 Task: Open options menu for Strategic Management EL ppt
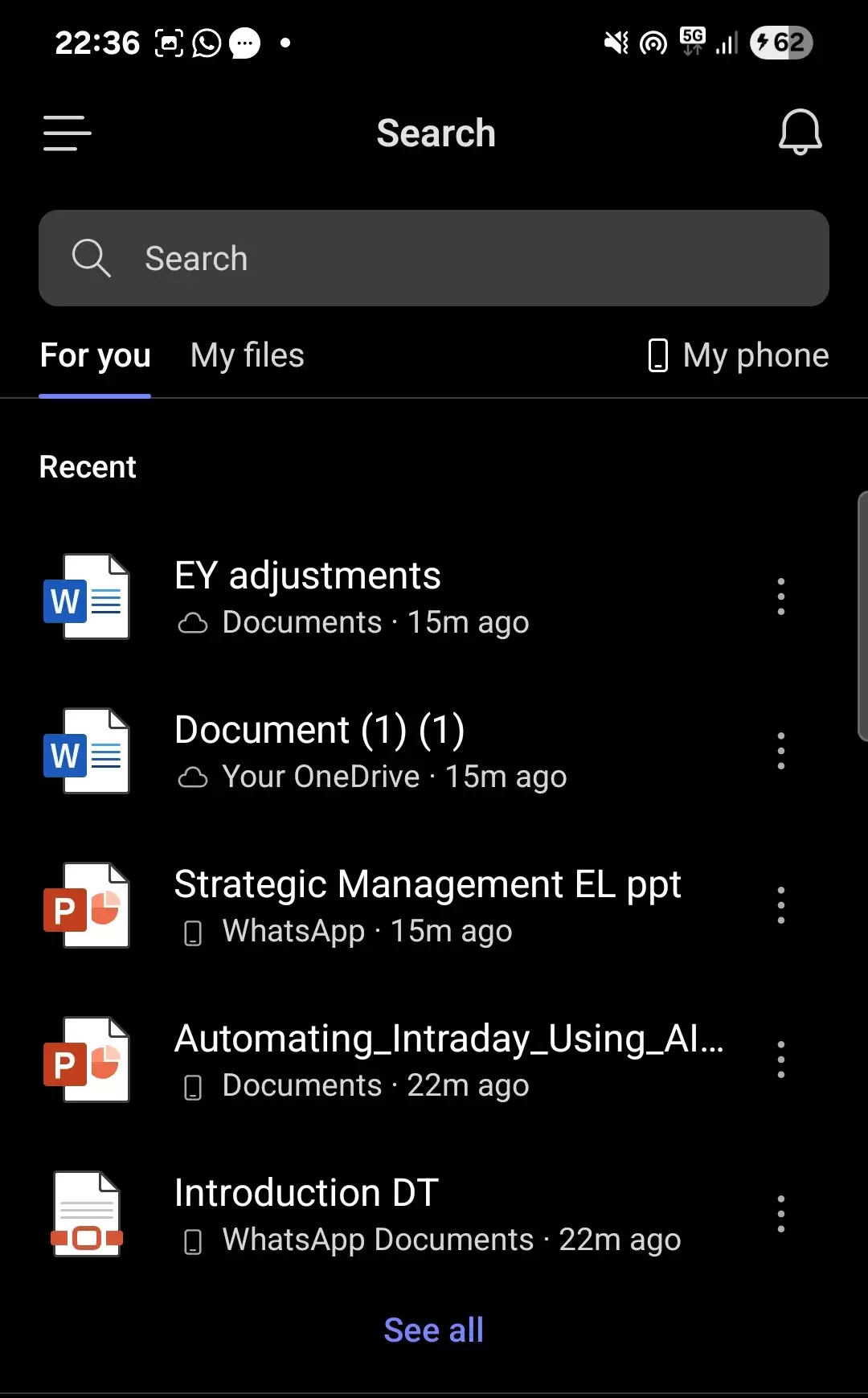(x=780, y=904)
